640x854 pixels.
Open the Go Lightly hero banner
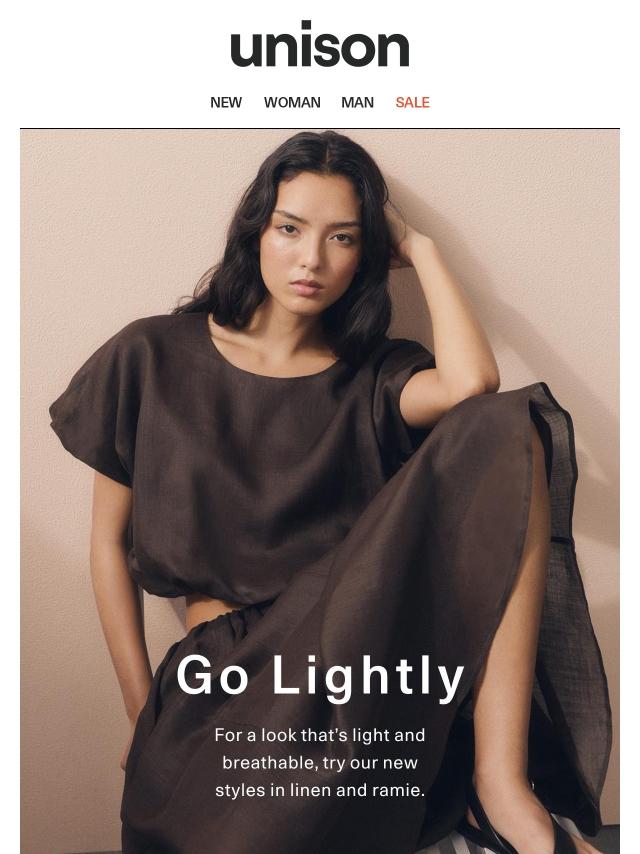pos(320,491)
